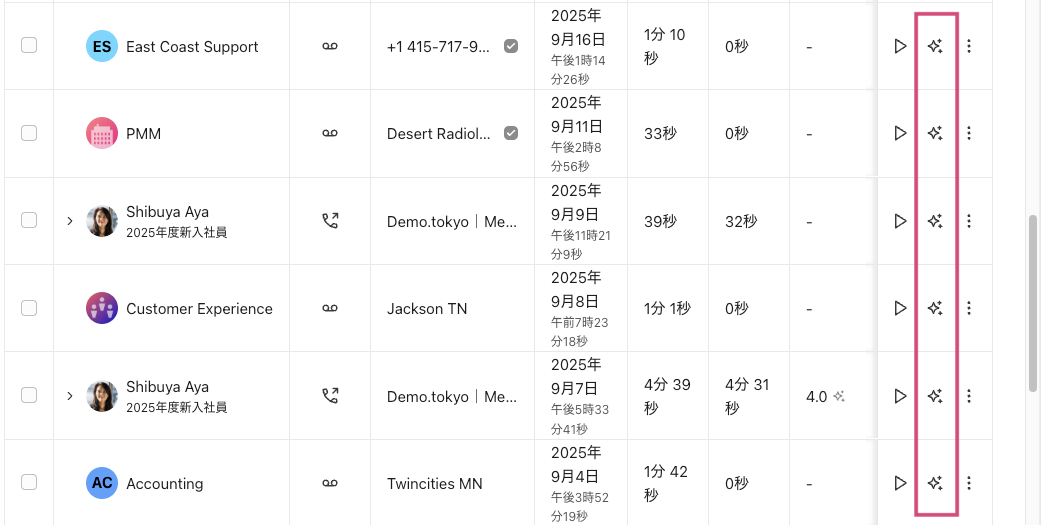Check the Customer Experience row checkbox
The width and height of the screenshot is (1041, 525).
pos(29,308)
